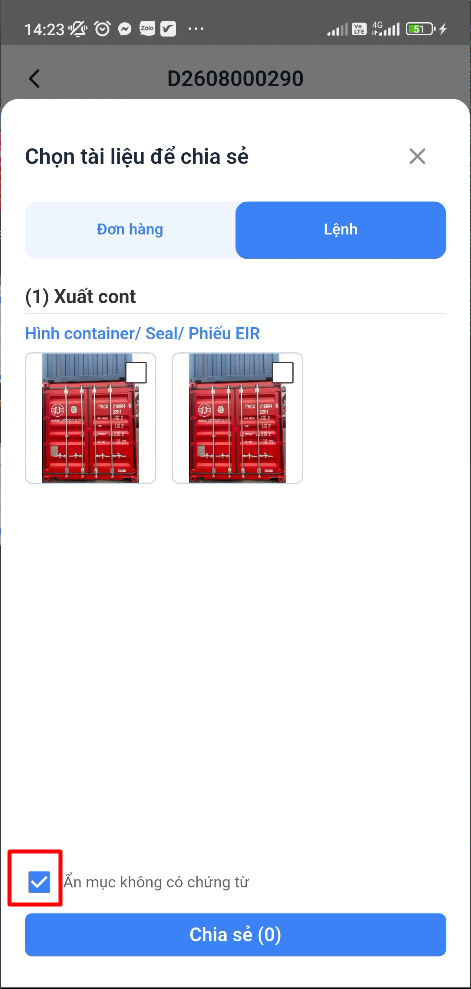Close the share documents dialog
This screenshot has width=471, height=989.
[417, 156]
